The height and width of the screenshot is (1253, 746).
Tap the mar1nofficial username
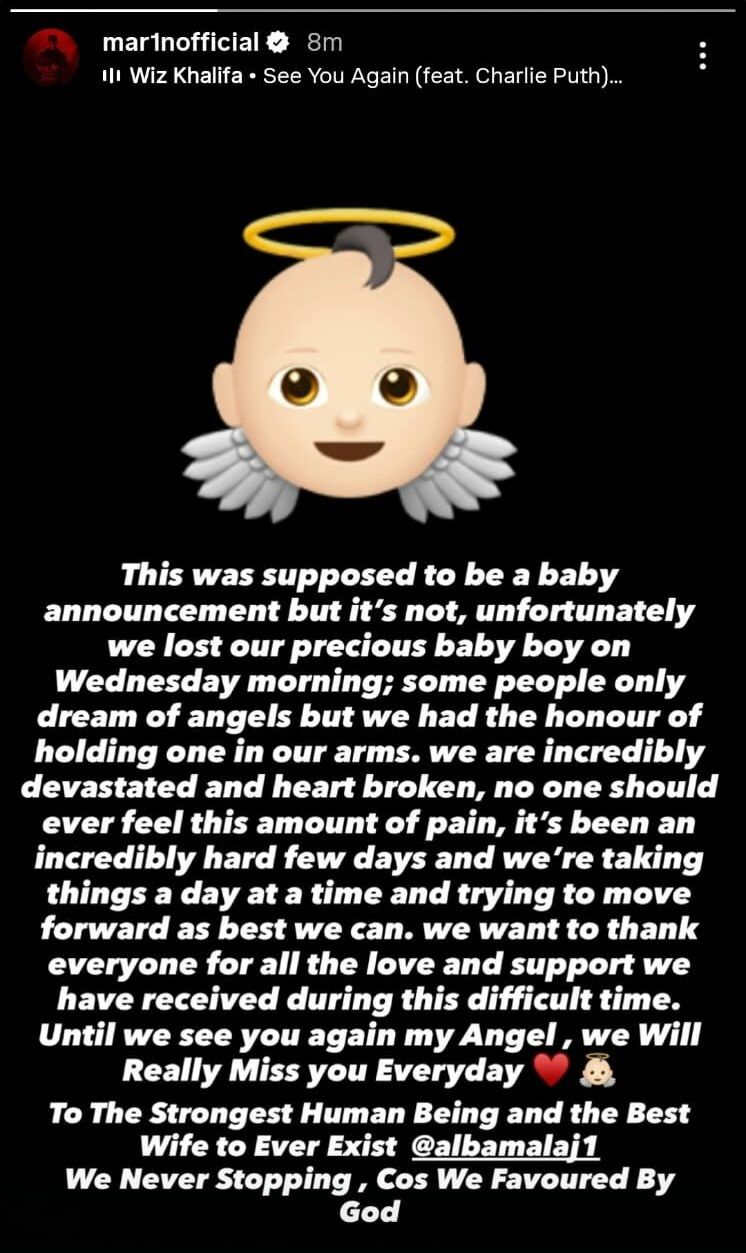(x=181, y=42)
